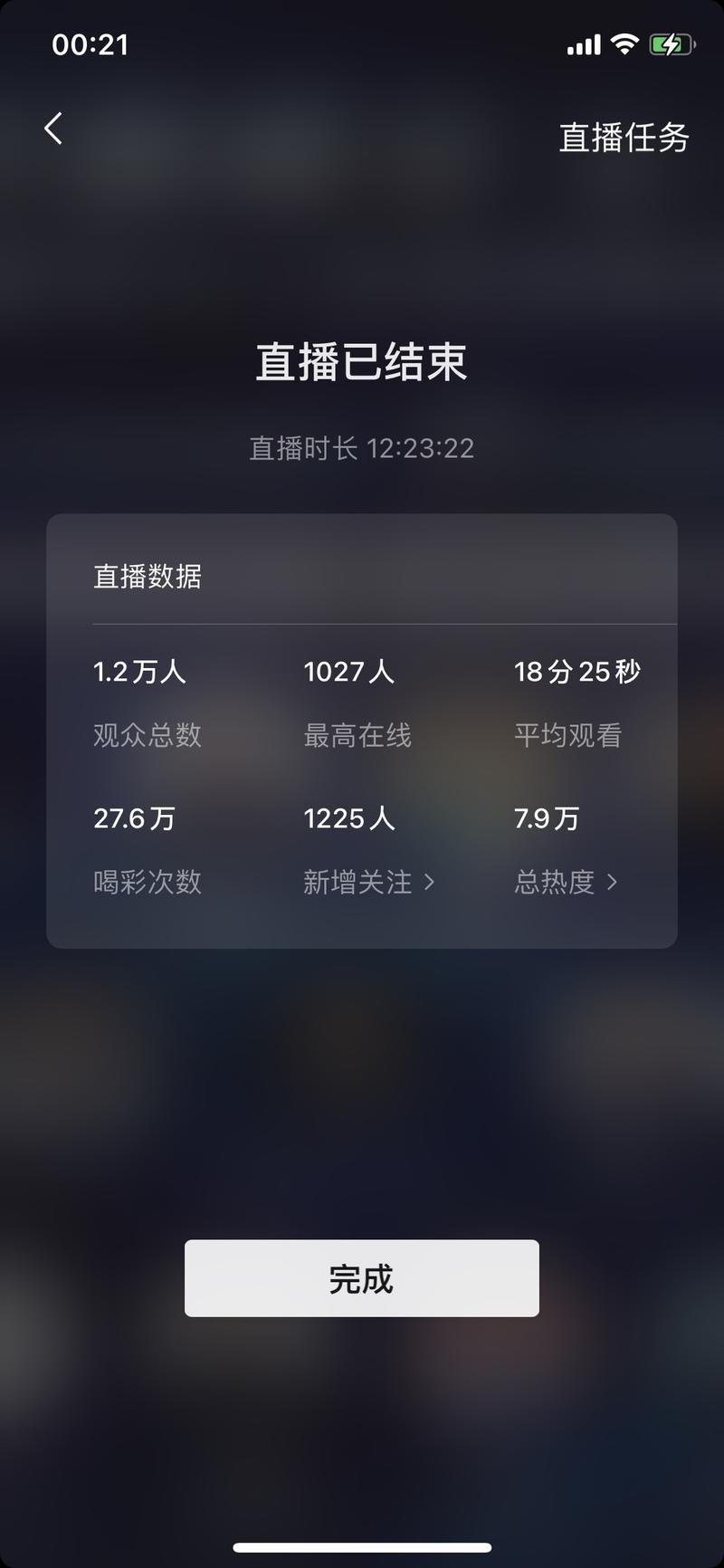
Task: Tap the chevron next to 总热度
Action: coord(614,882)
